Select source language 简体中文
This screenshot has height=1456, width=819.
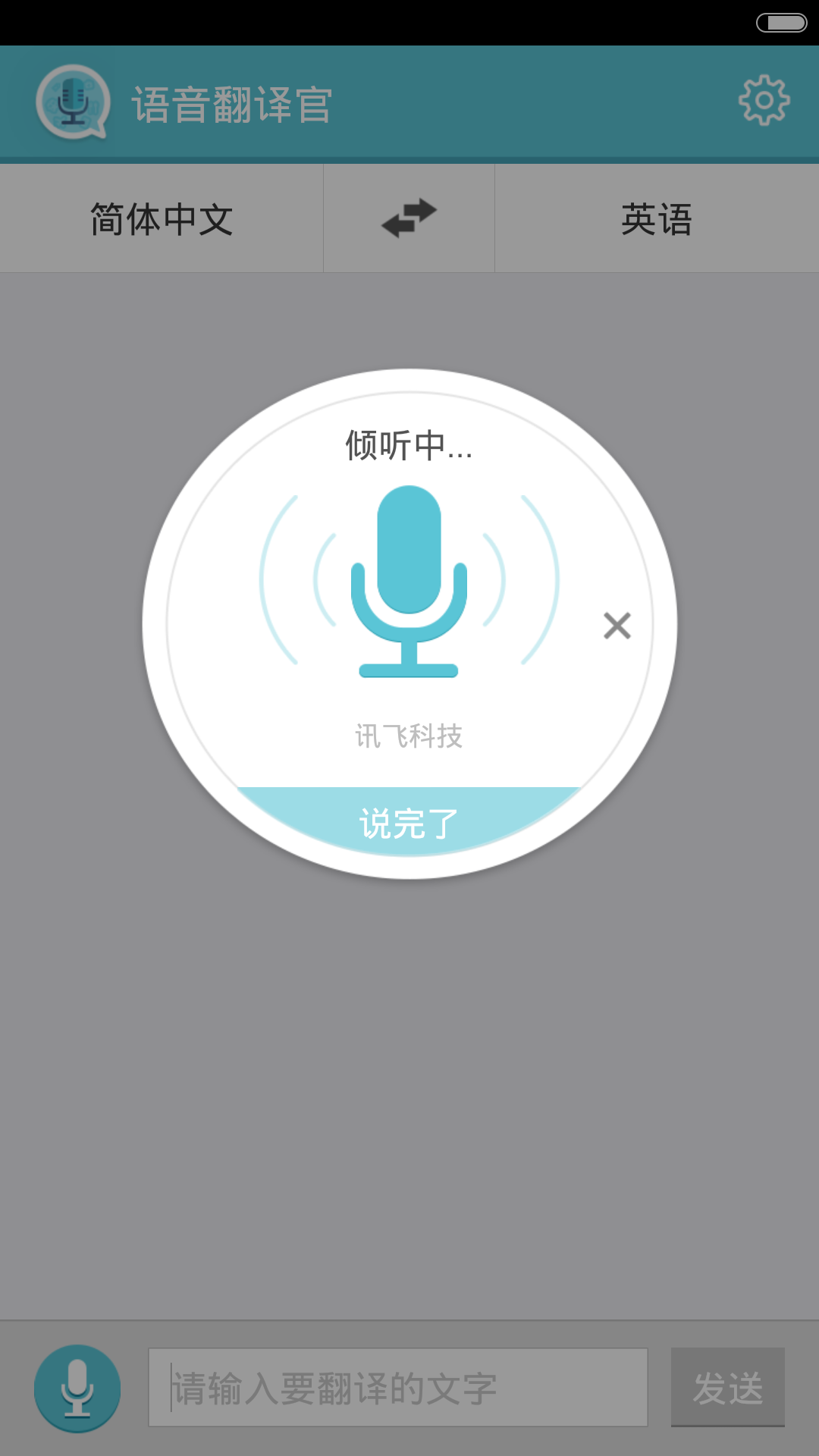(162, 219)
